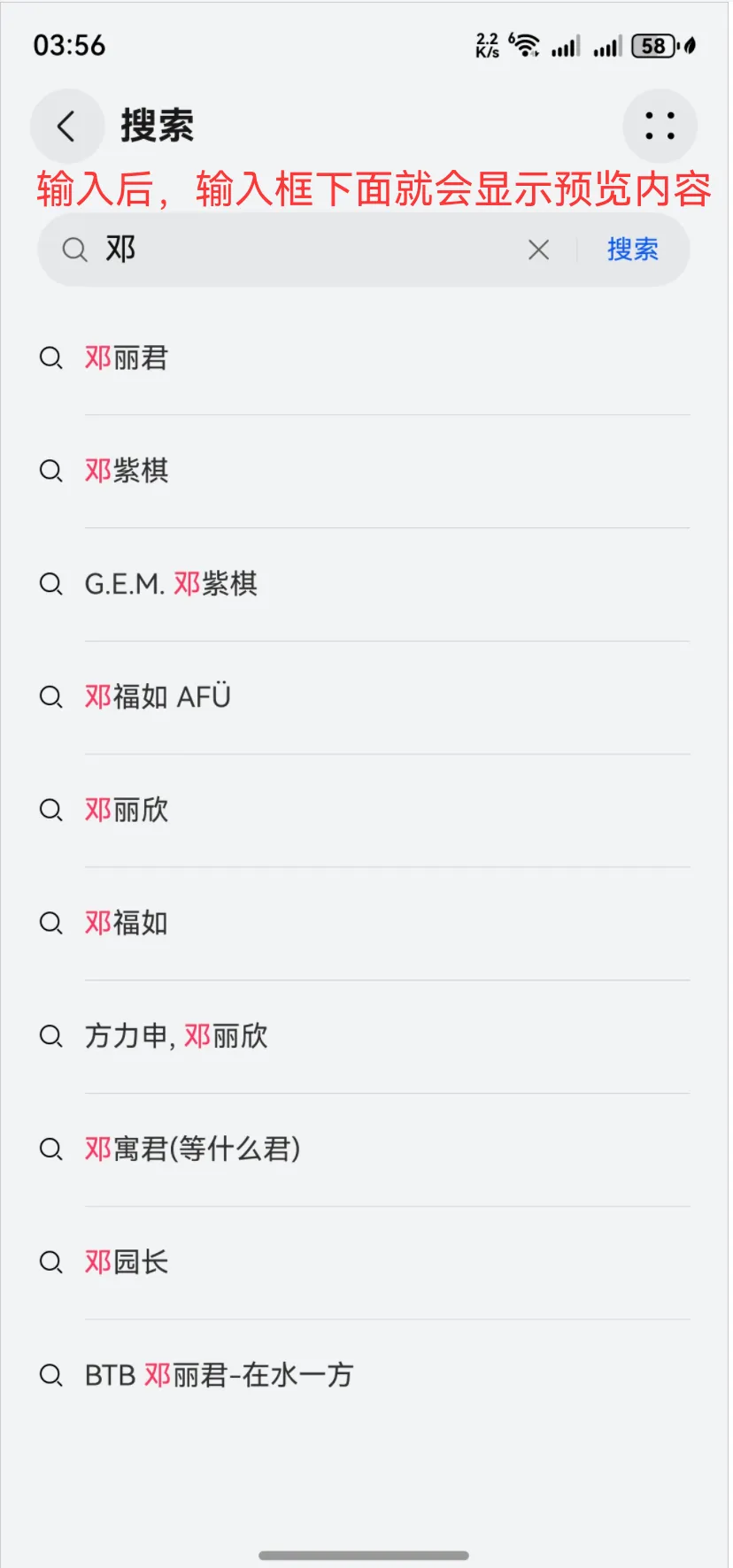733x1568 pixels.
Task: Tap the magnifier icon beside 邓园长
Action: pos(50,1263)
